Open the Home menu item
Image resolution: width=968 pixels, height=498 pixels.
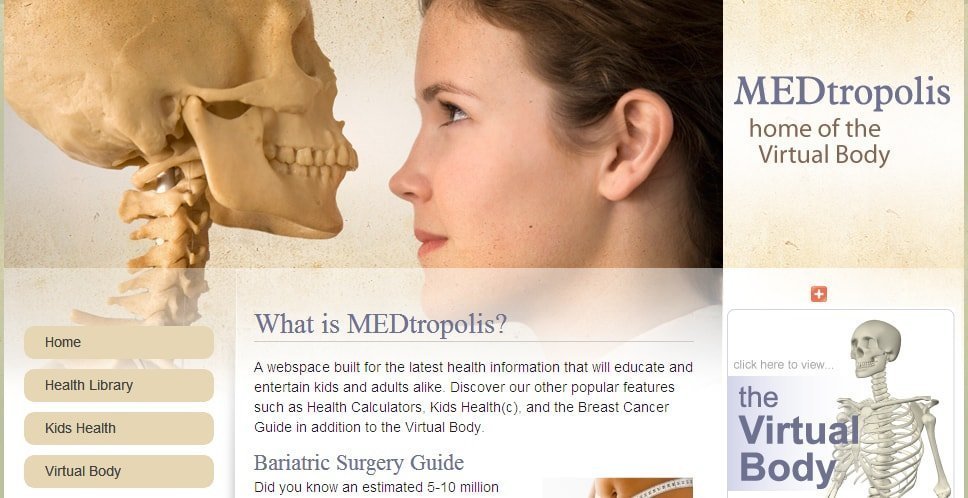pos(118,342)
